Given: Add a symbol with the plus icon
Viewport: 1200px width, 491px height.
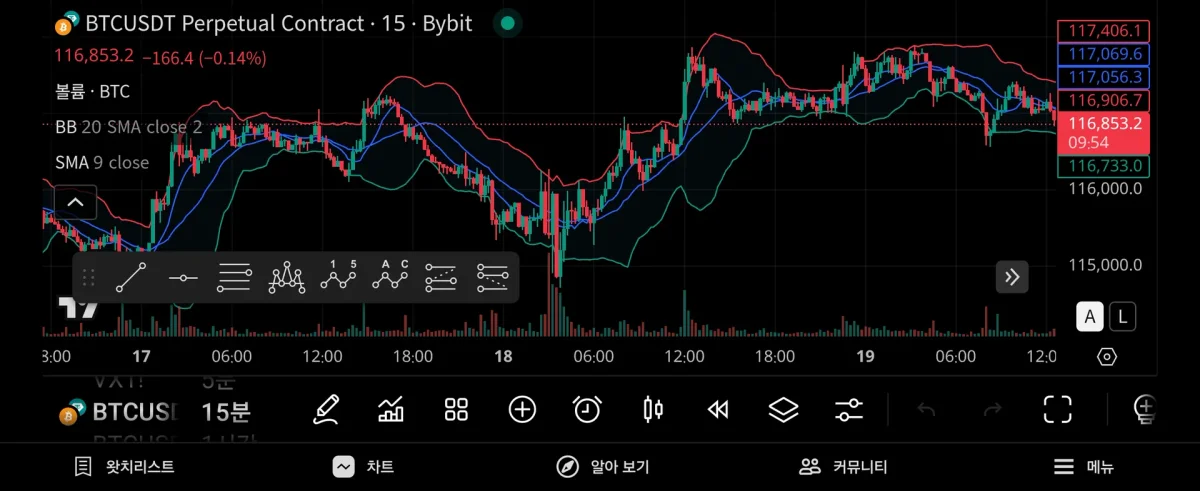Looking at the screenshot, I should [x=522, y=409].
